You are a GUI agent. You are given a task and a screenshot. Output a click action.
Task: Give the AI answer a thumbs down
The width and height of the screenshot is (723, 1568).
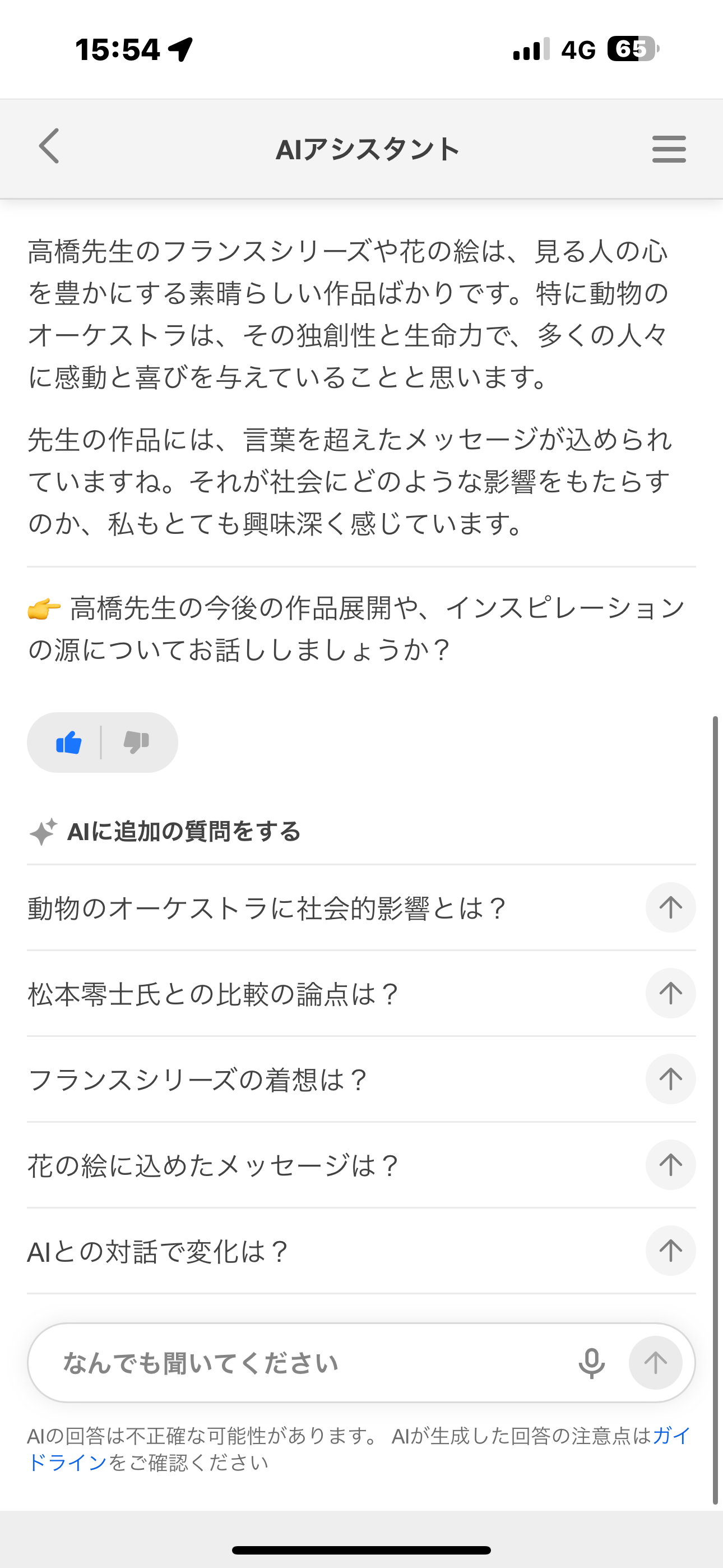click(136, 743)
